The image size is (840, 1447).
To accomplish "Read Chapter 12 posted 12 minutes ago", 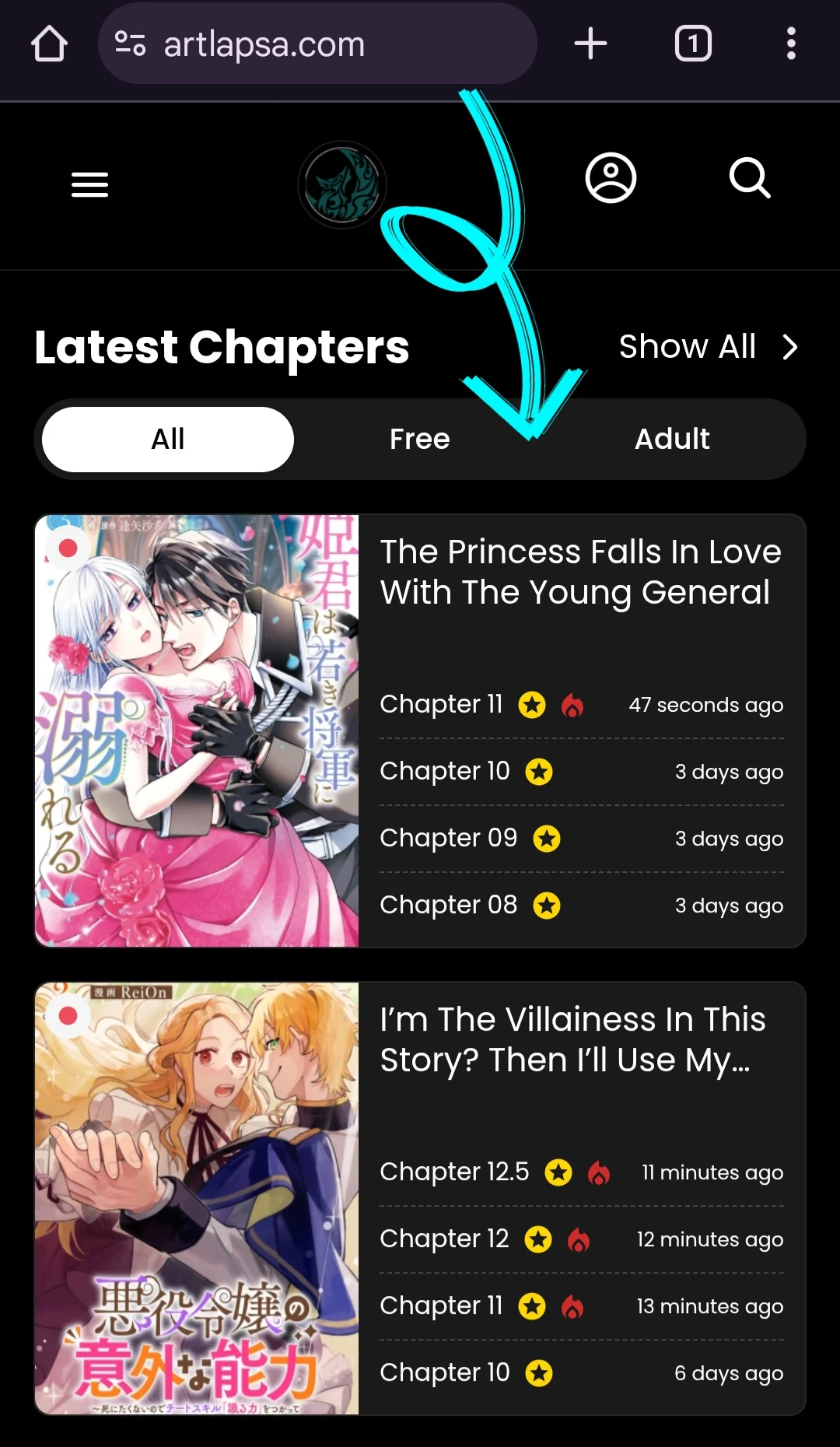I will pyautogui.click(x=444, y=1239).
